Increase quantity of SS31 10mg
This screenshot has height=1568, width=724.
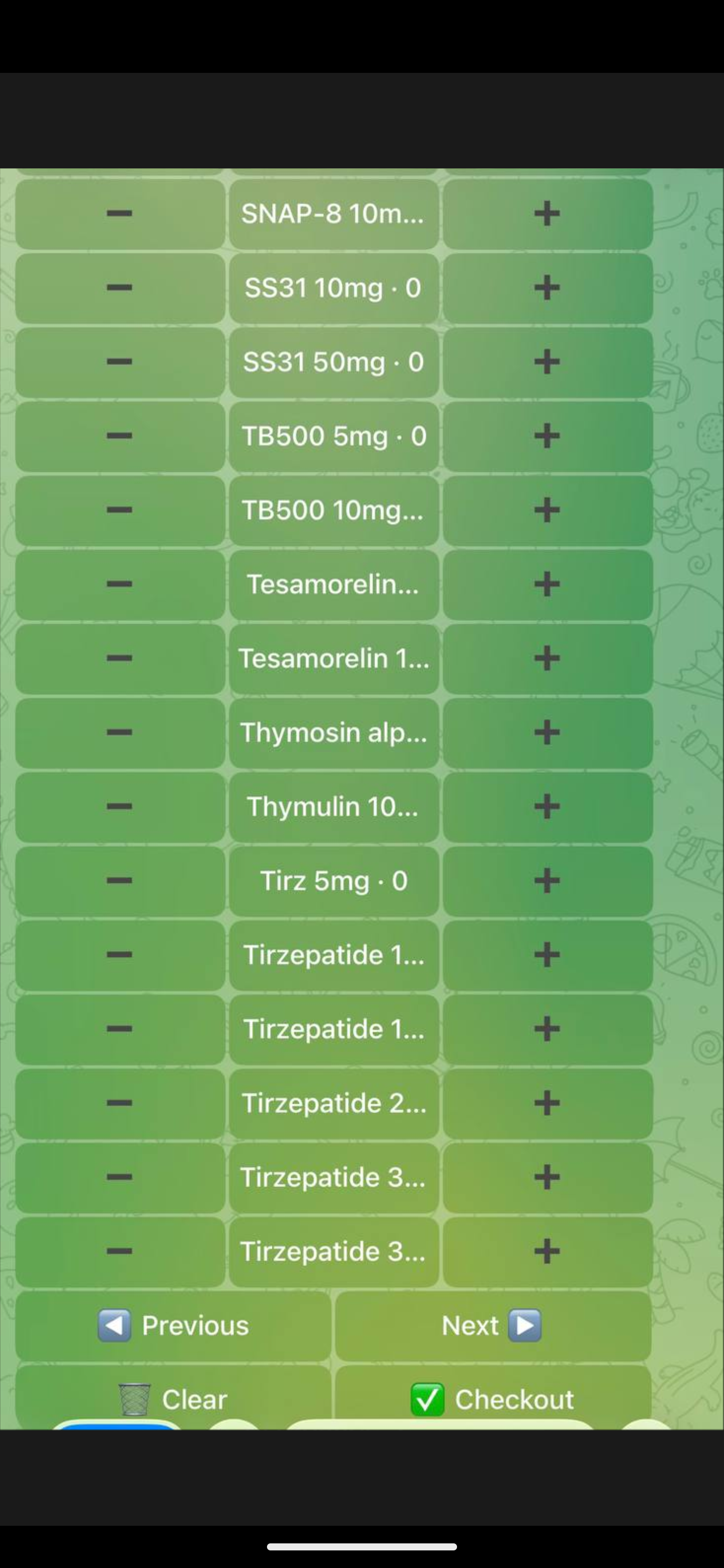[548, 288]
